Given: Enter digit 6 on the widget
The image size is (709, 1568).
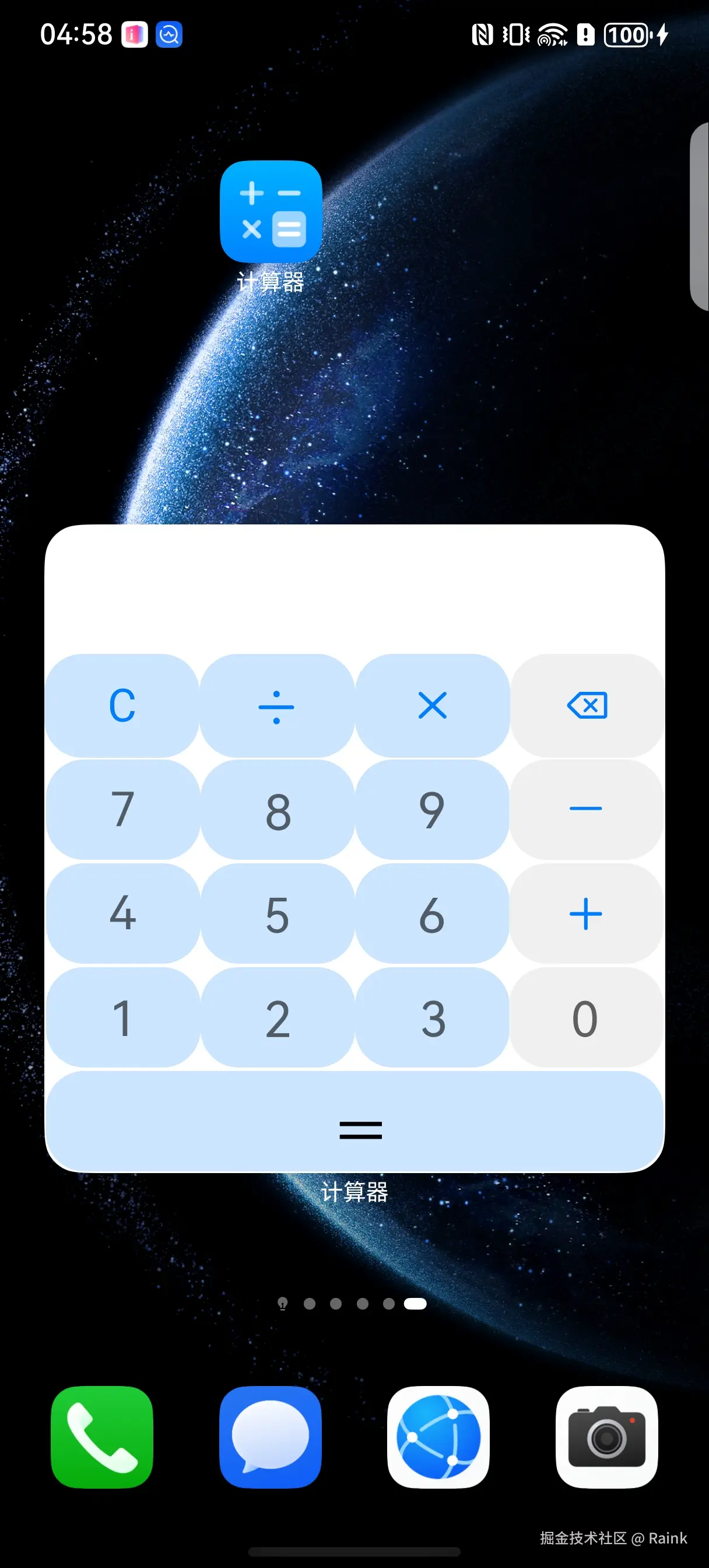Looking at the screenshot, I should (x=432, y=914).
